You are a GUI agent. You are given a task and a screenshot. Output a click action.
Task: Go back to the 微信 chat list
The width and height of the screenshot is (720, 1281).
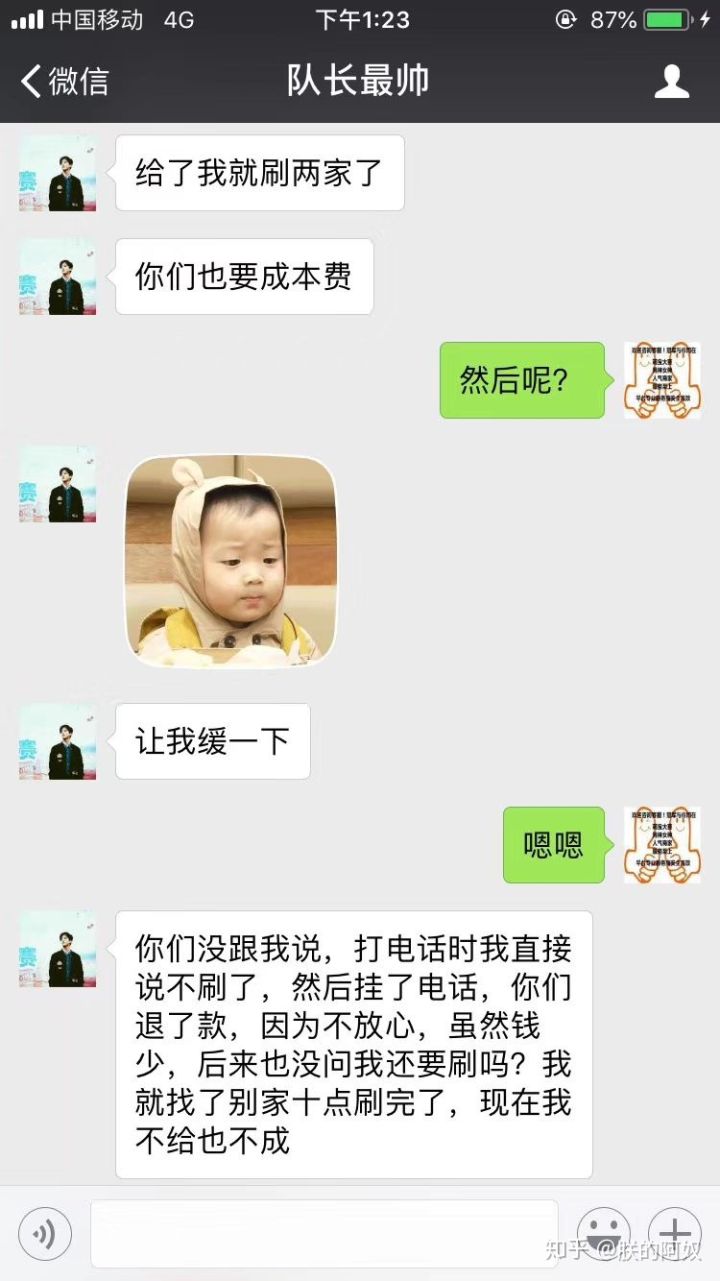[x=64, y=81]
